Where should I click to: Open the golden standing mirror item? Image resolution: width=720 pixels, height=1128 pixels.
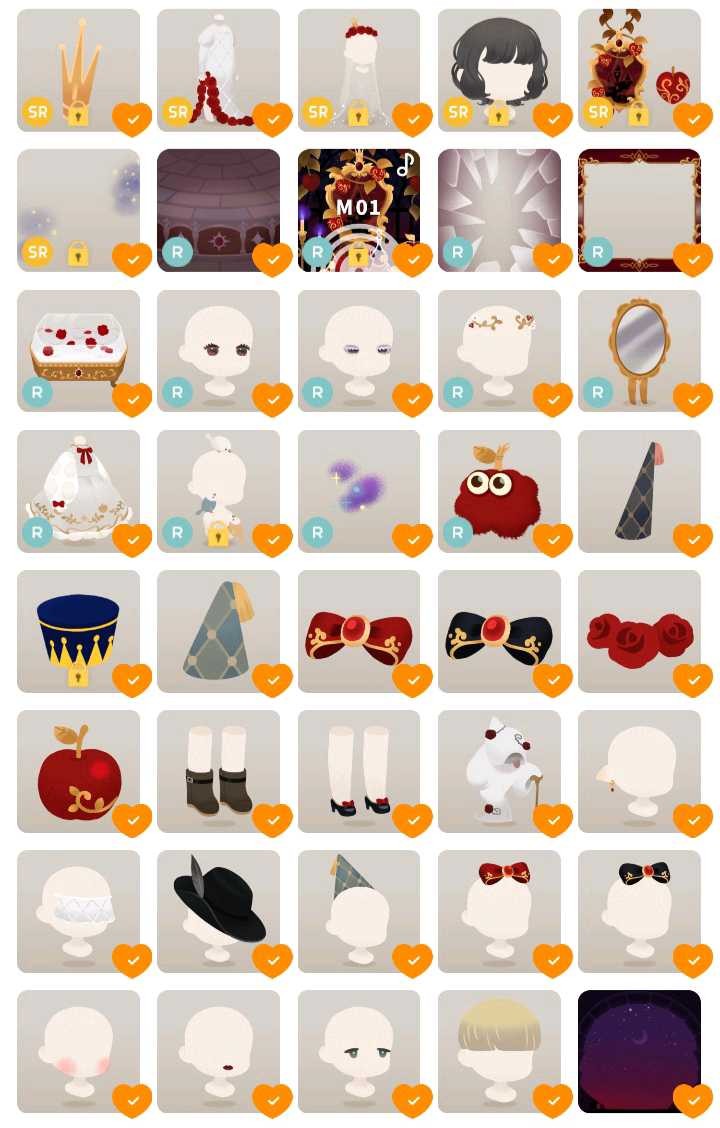(638, 350)
